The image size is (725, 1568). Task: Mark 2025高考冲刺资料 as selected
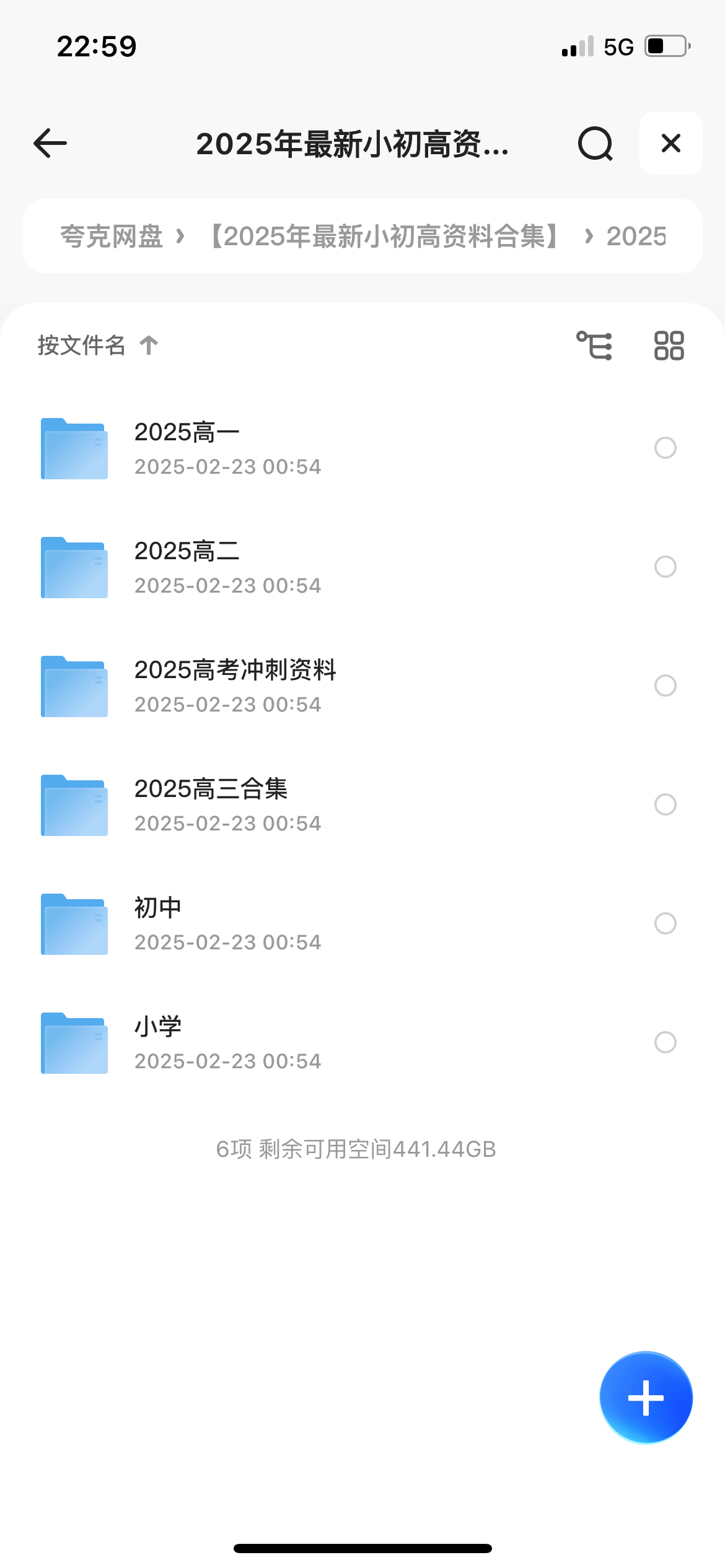[x=665, y=686]
